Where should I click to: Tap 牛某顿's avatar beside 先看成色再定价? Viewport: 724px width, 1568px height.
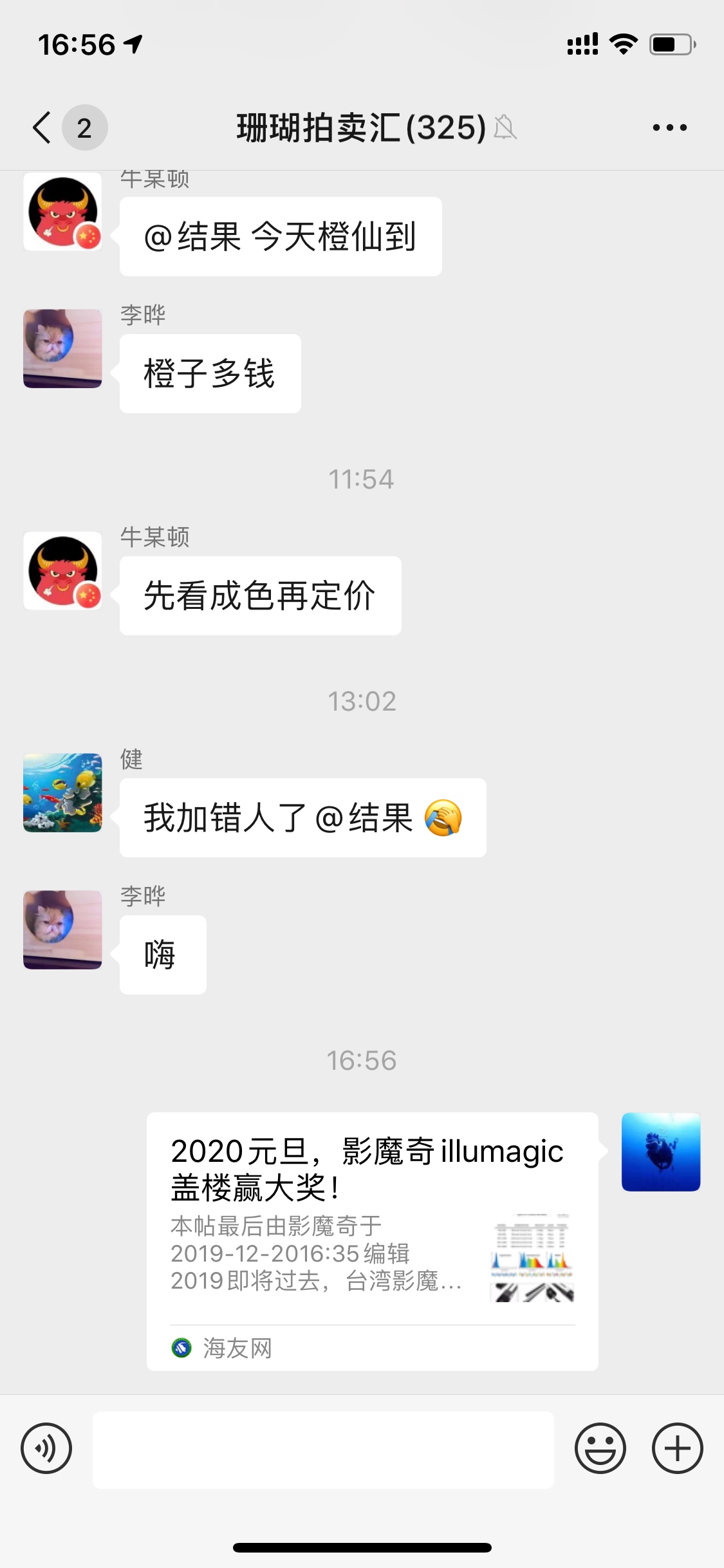(62, 570)
